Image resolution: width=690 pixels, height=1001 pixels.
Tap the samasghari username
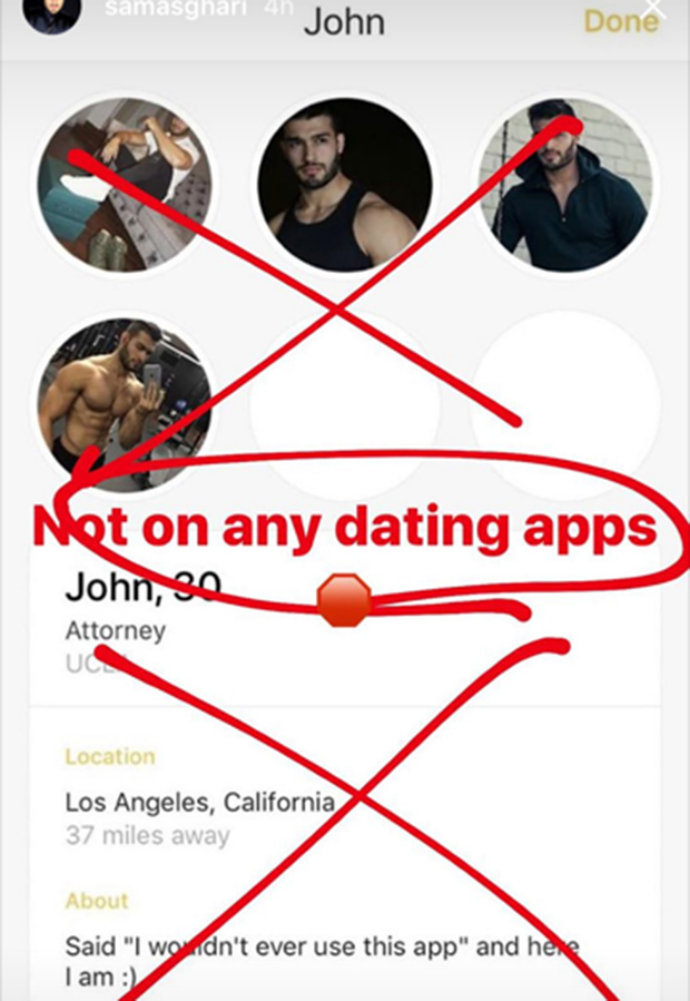pyautogui.click(x=174, y=9)
